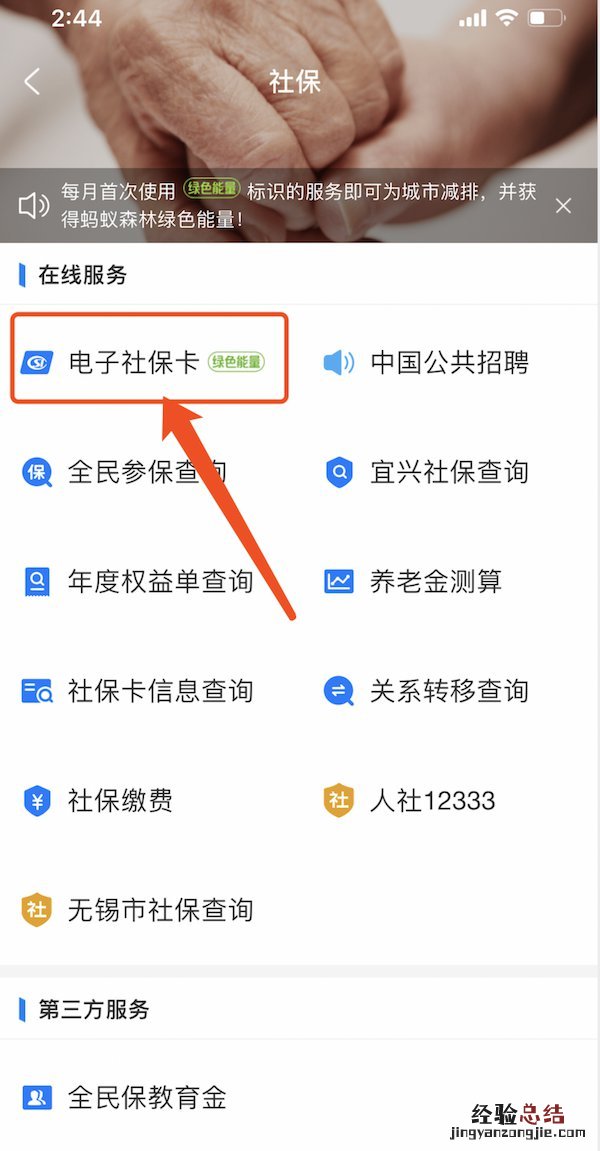Open 关系转移查询

[448, 691]
